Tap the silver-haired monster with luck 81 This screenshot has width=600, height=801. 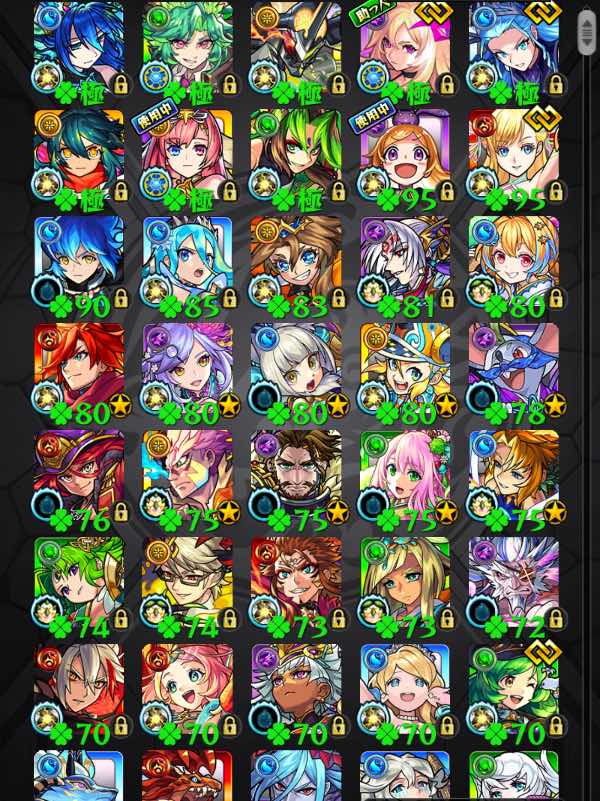[405, 263]
